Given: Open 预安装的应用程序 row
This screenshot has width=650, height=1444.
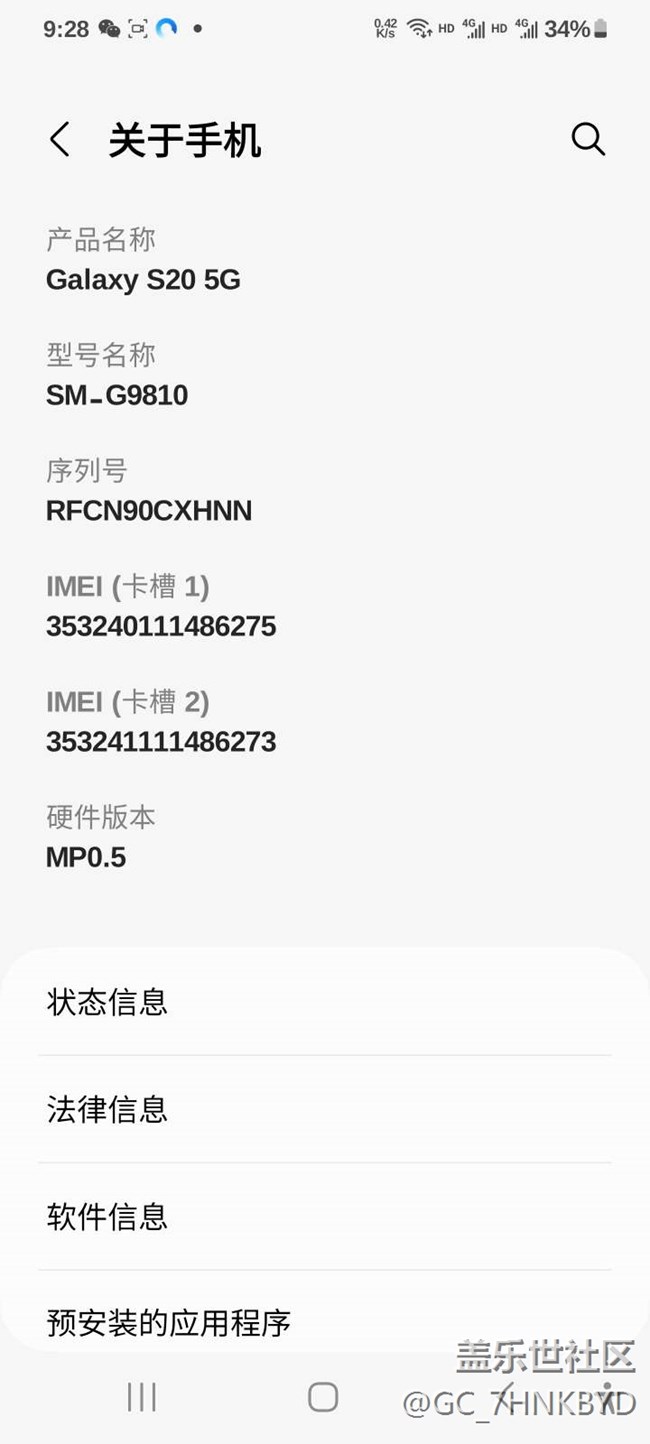Looking at the screenshot, I should click(x=325, y=1322).
